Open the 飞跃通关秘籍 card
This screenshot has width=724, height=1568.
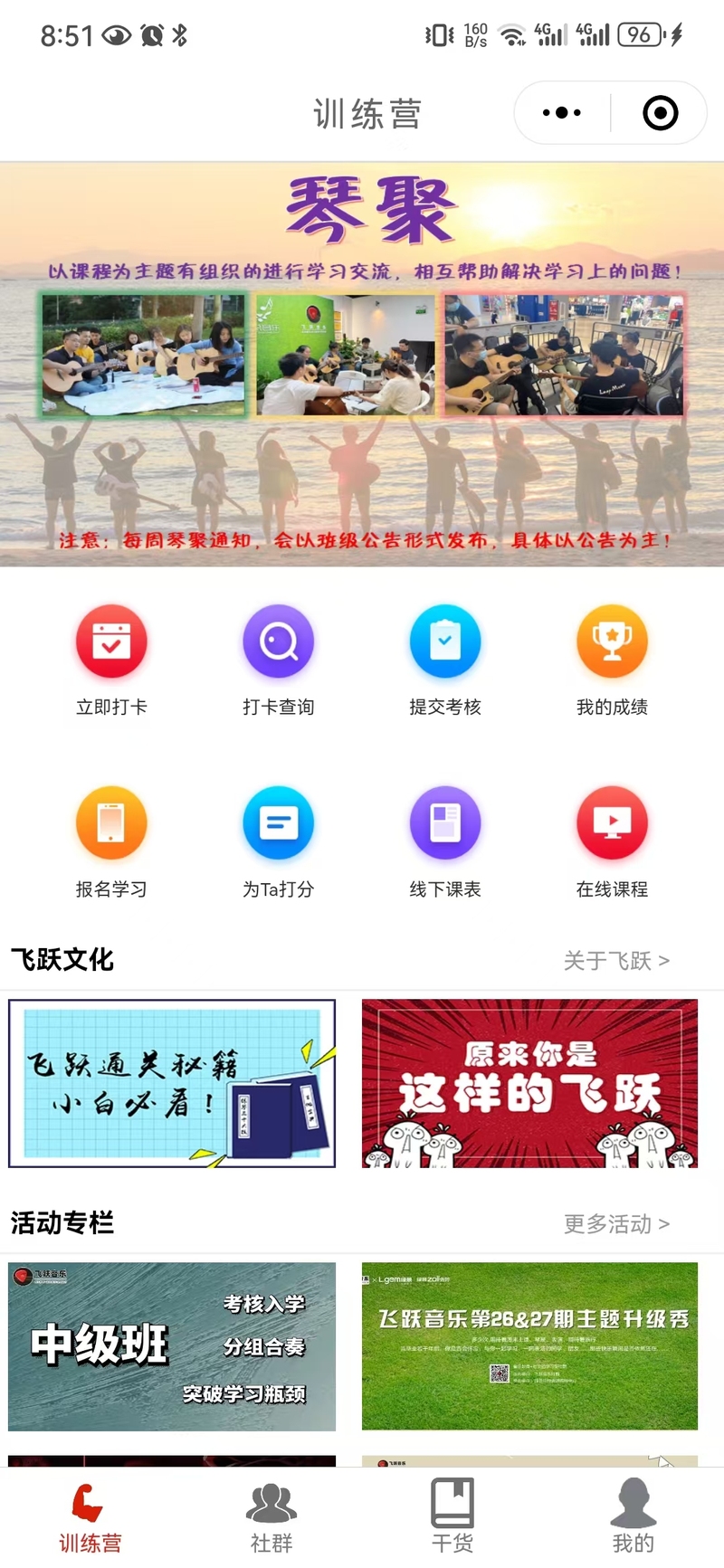(x=172, y=1083)
